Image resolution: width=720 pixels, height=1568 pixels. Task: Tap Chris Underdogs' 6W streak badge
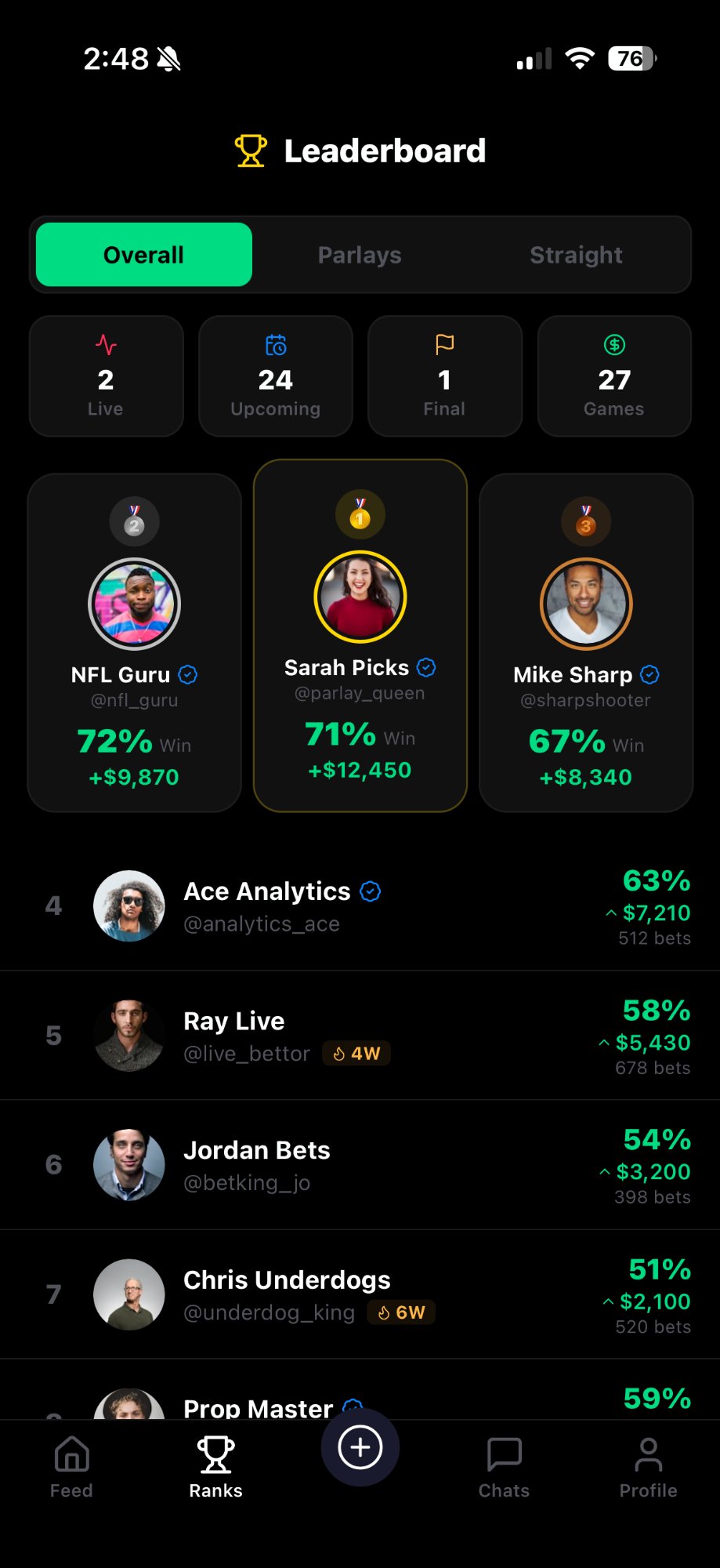point(401,1312)
